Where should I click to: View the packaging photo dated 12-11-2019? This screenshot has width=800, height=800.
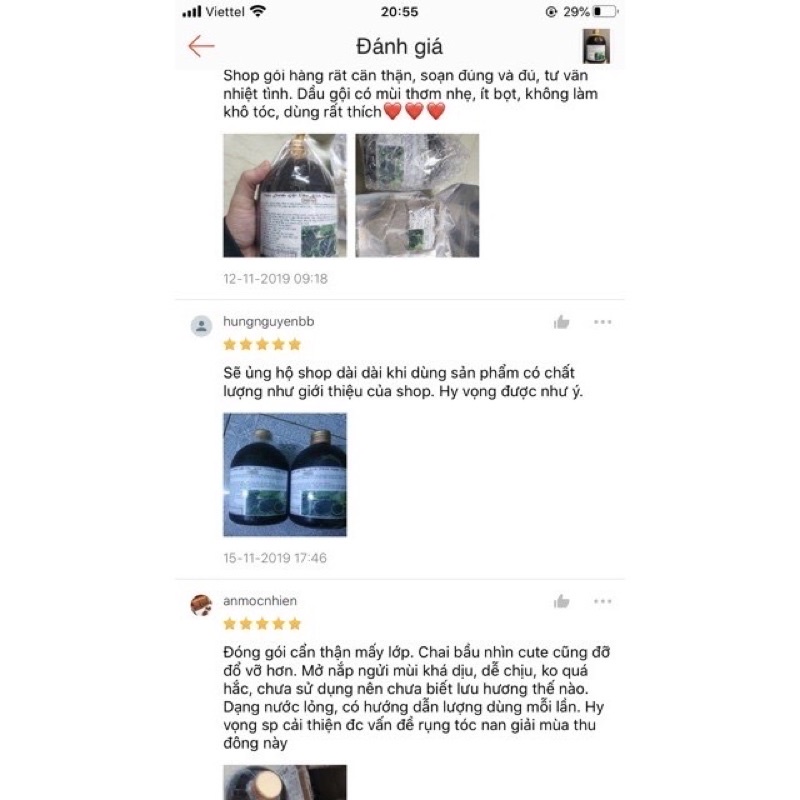(x=417, y=195)
